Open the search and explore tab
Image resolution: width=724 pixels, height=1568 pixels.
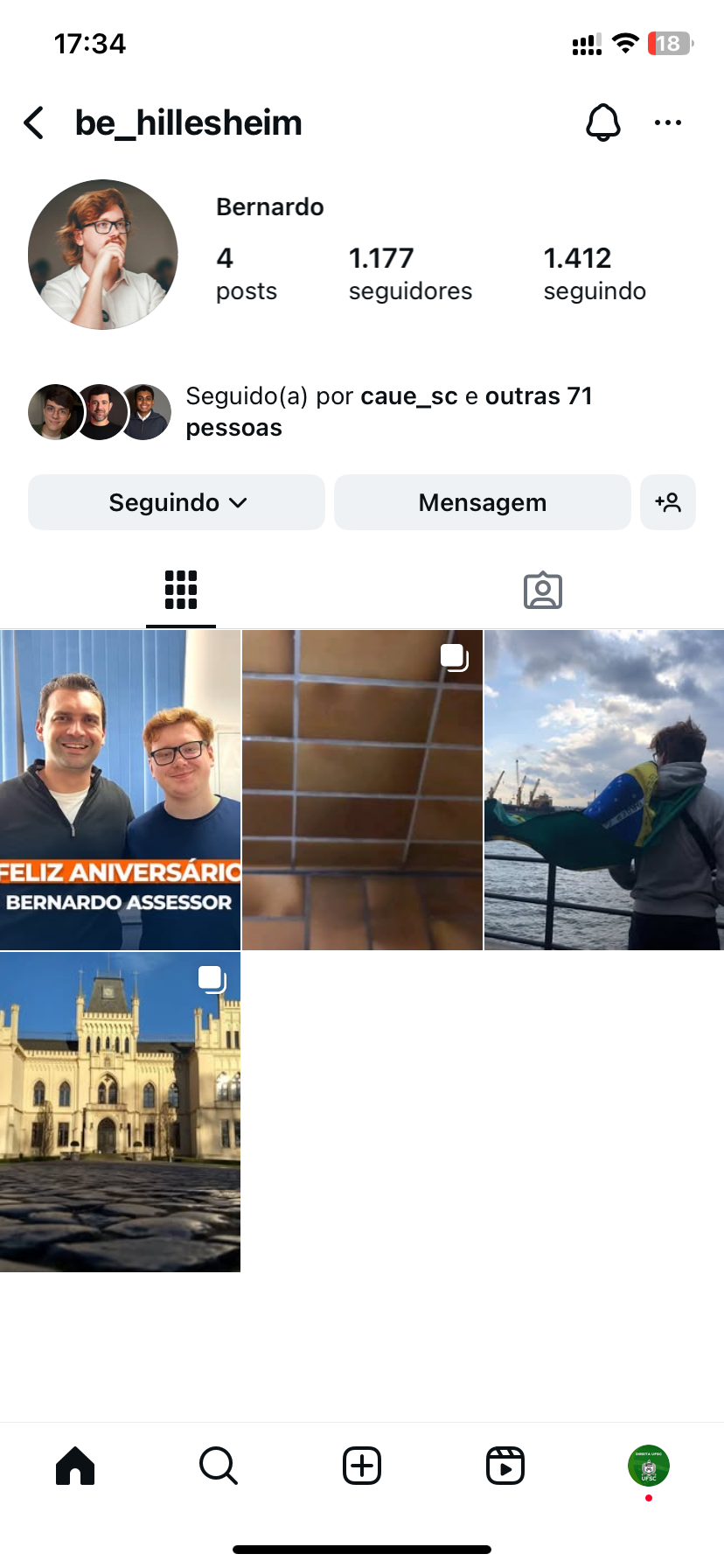pos(219,1466)
